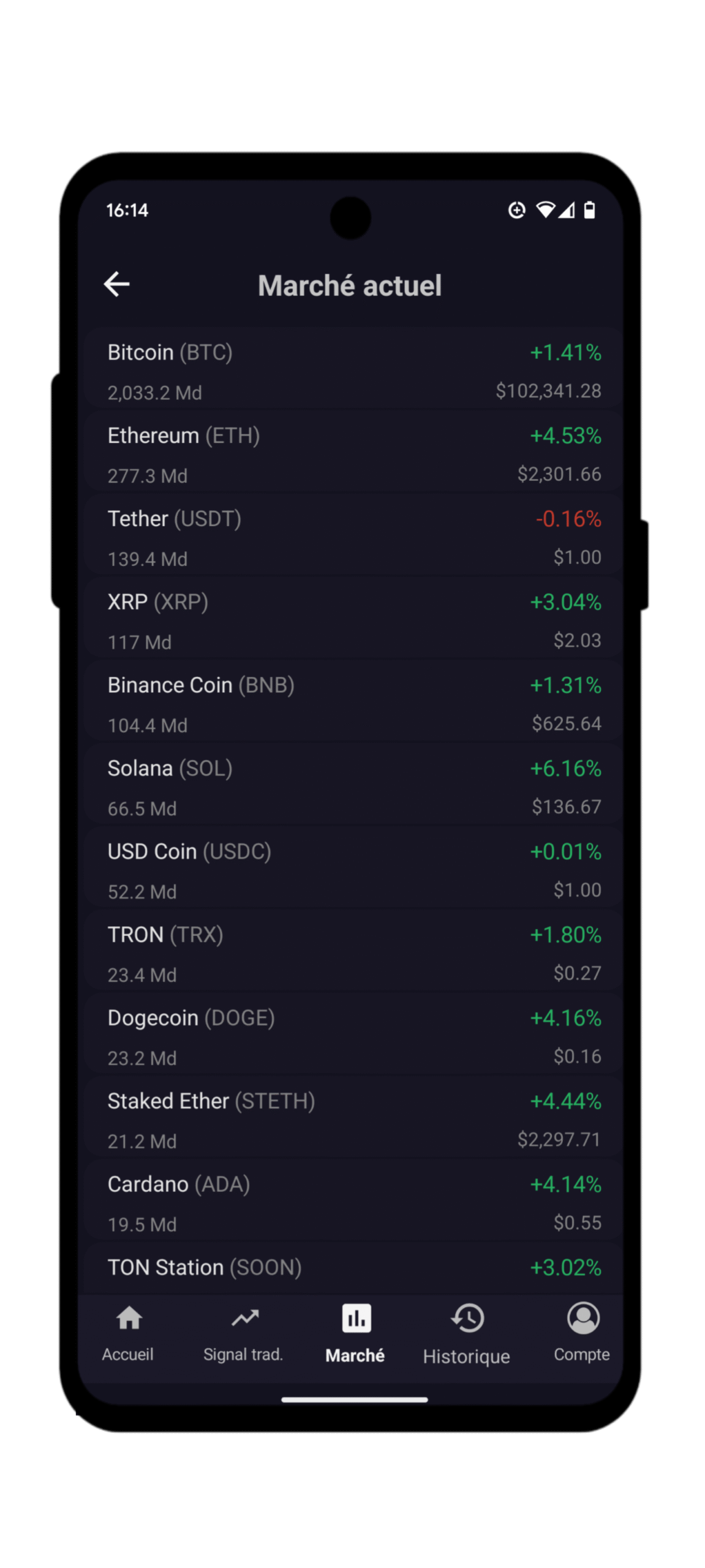
Task: Select the Tether (USDT) row
Action: coord(353,537)
